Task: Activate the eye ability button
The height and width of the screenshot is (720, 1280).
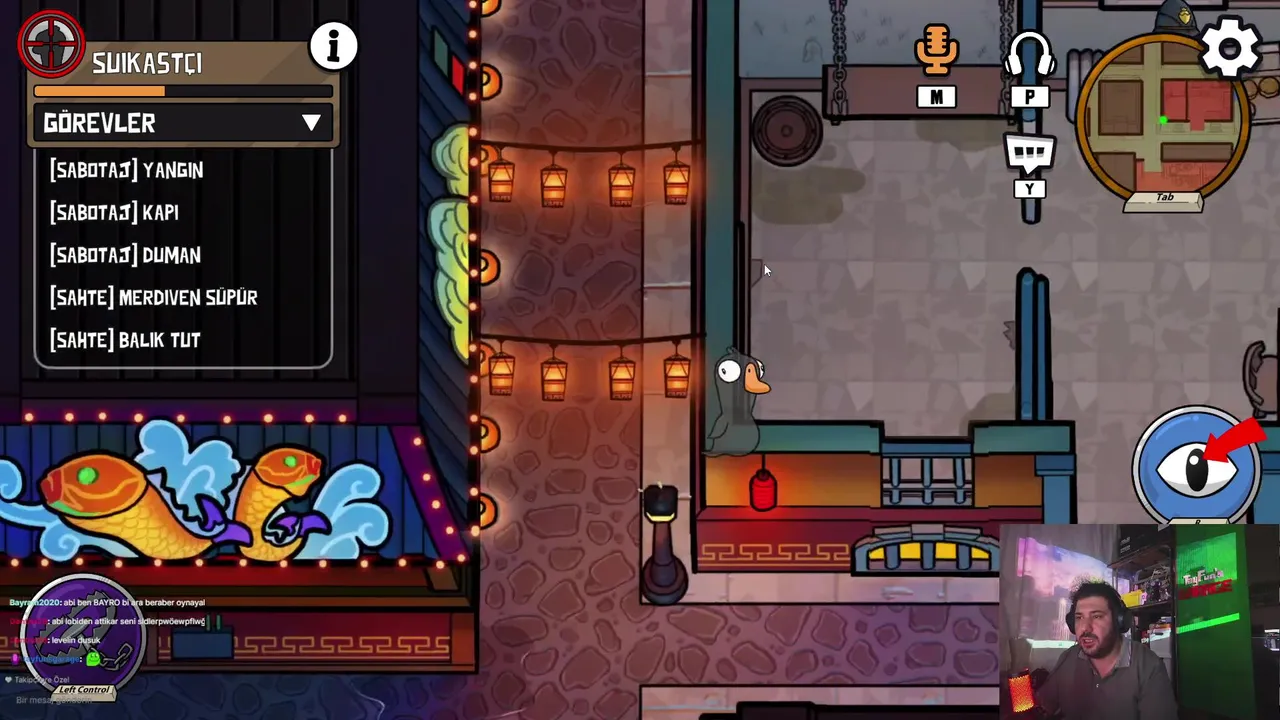Action: coord(1196,467)
